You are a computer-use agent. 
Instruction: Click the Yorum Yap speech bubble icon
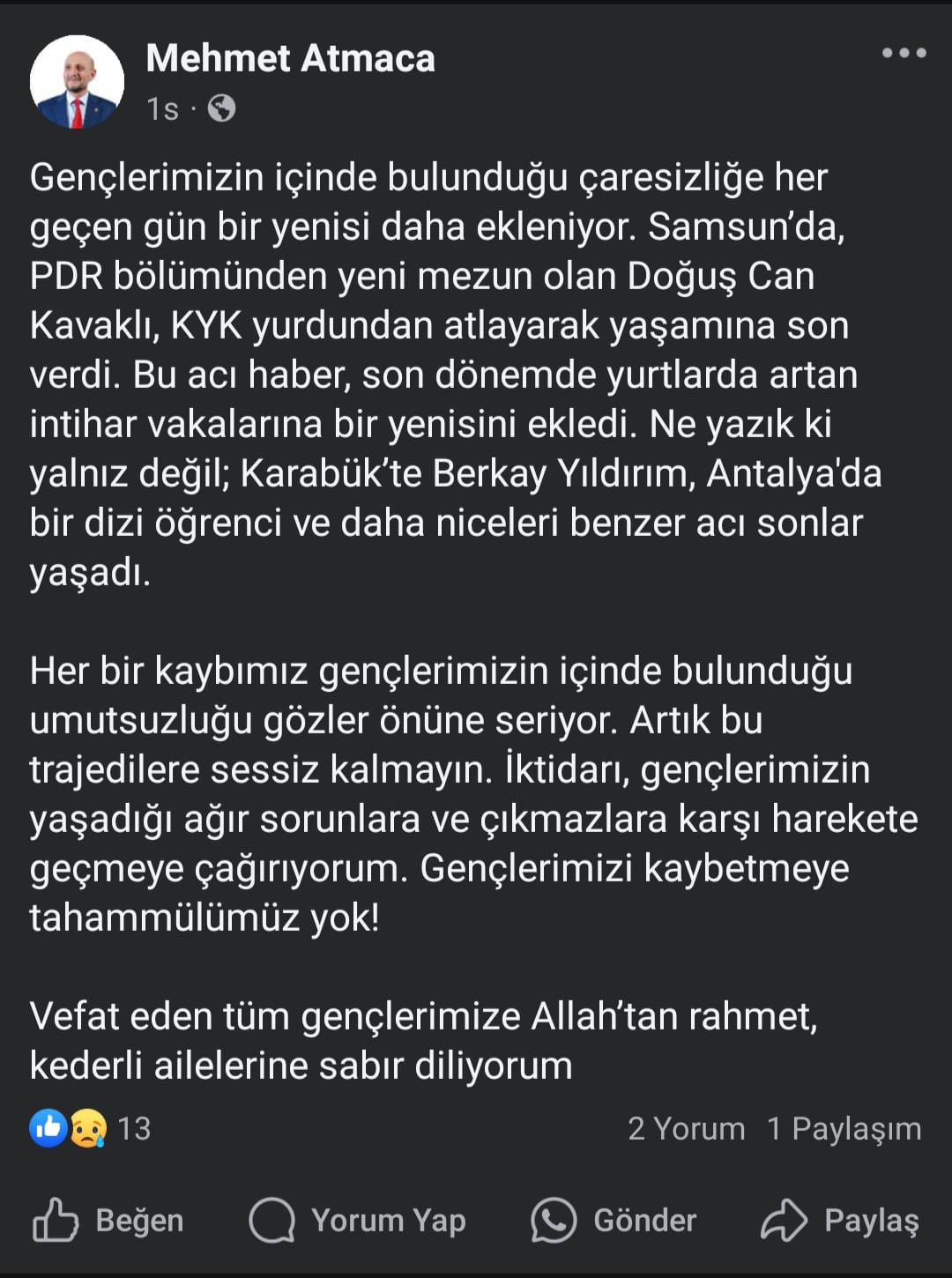[273, 1221]
